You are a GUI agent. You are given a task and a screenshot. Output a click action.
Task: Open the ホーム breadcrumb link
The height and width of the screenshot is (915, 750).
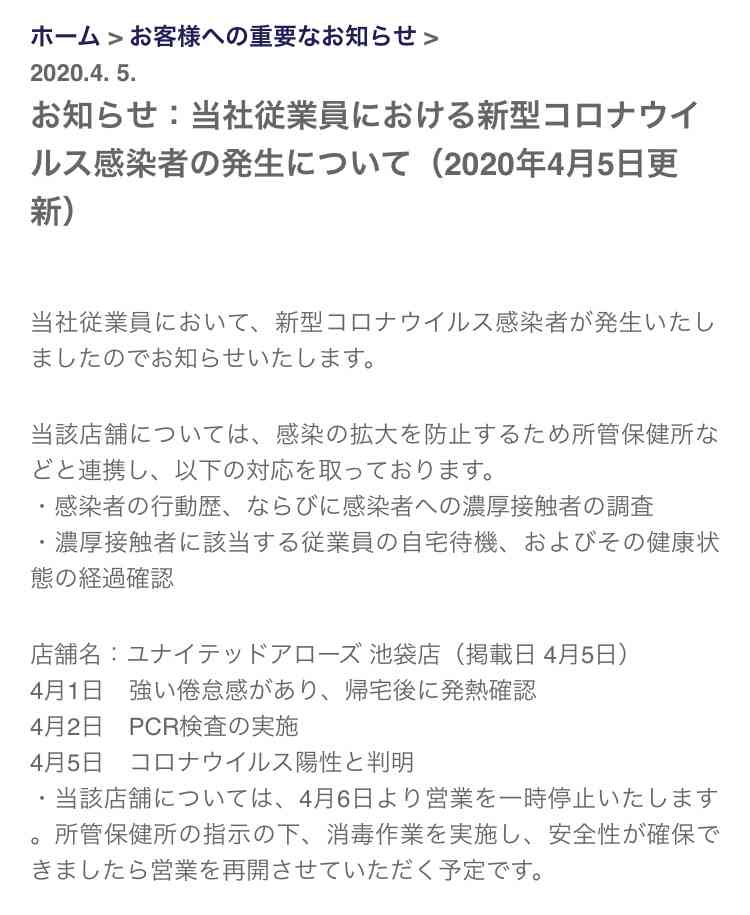[64, 37]
